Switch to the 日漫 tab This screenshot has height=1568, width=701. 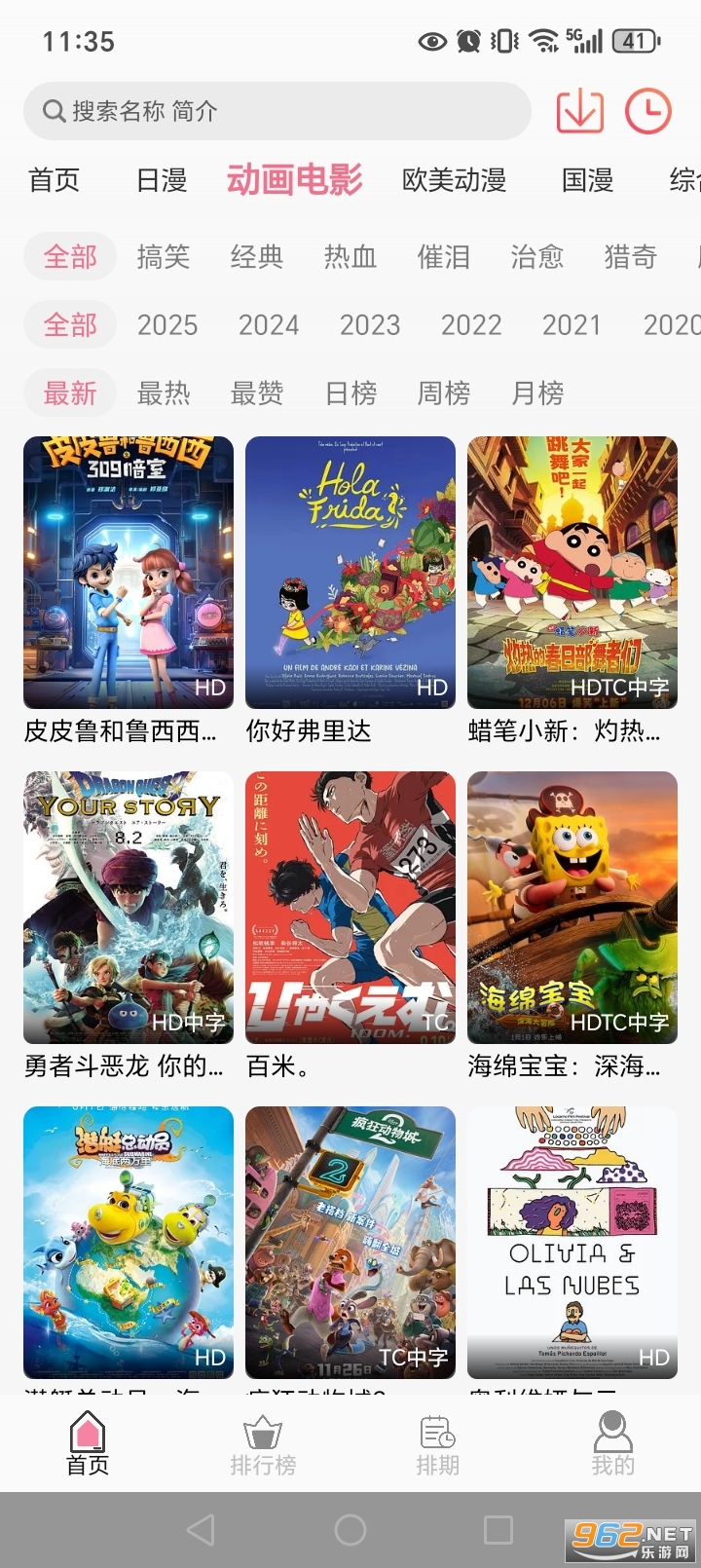click(x=162, y=181)
